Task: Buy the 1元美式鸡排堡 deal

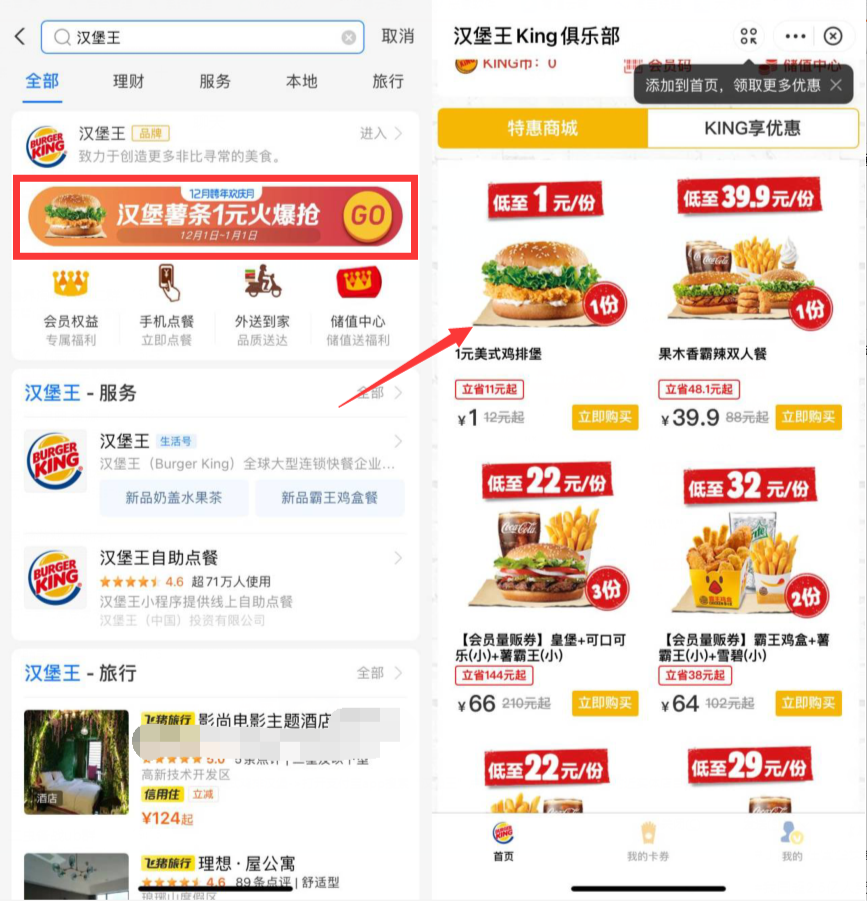Action: (x=605, y=417)
